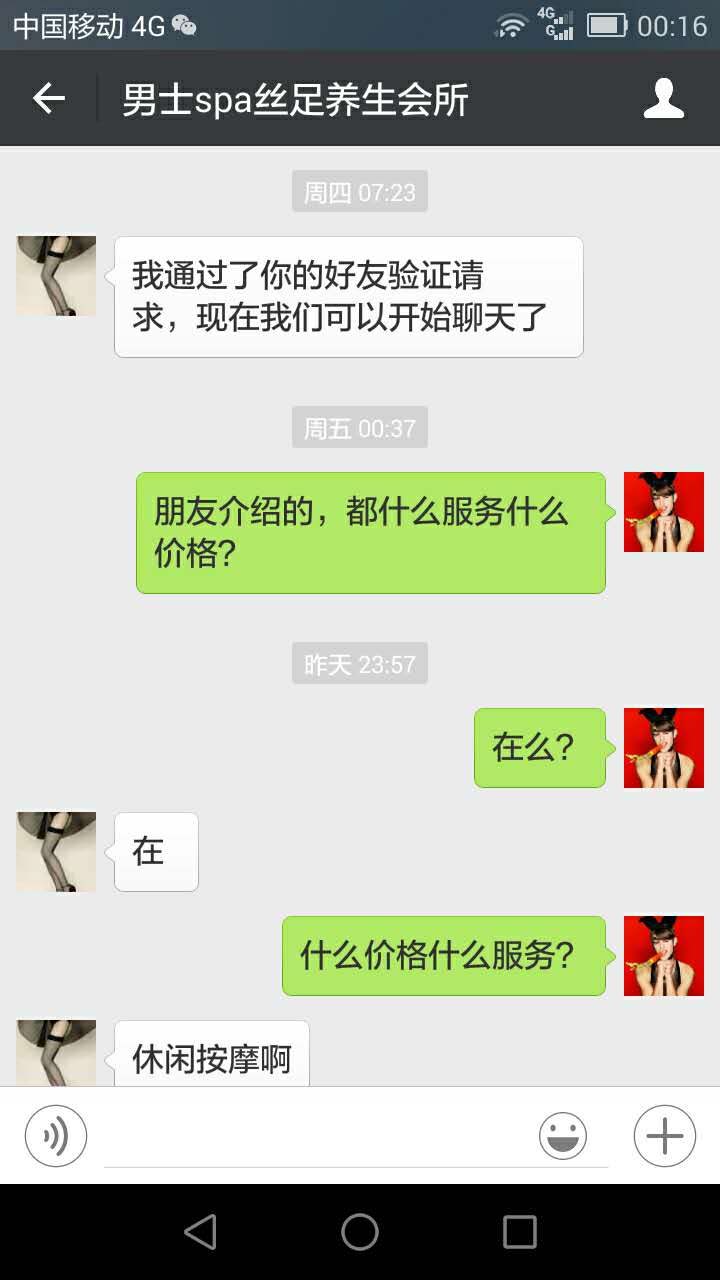Tap the 昨天 23:57 timestamp label
The width and height of the screenshot is (720, 1280).
tap(359, 663)
